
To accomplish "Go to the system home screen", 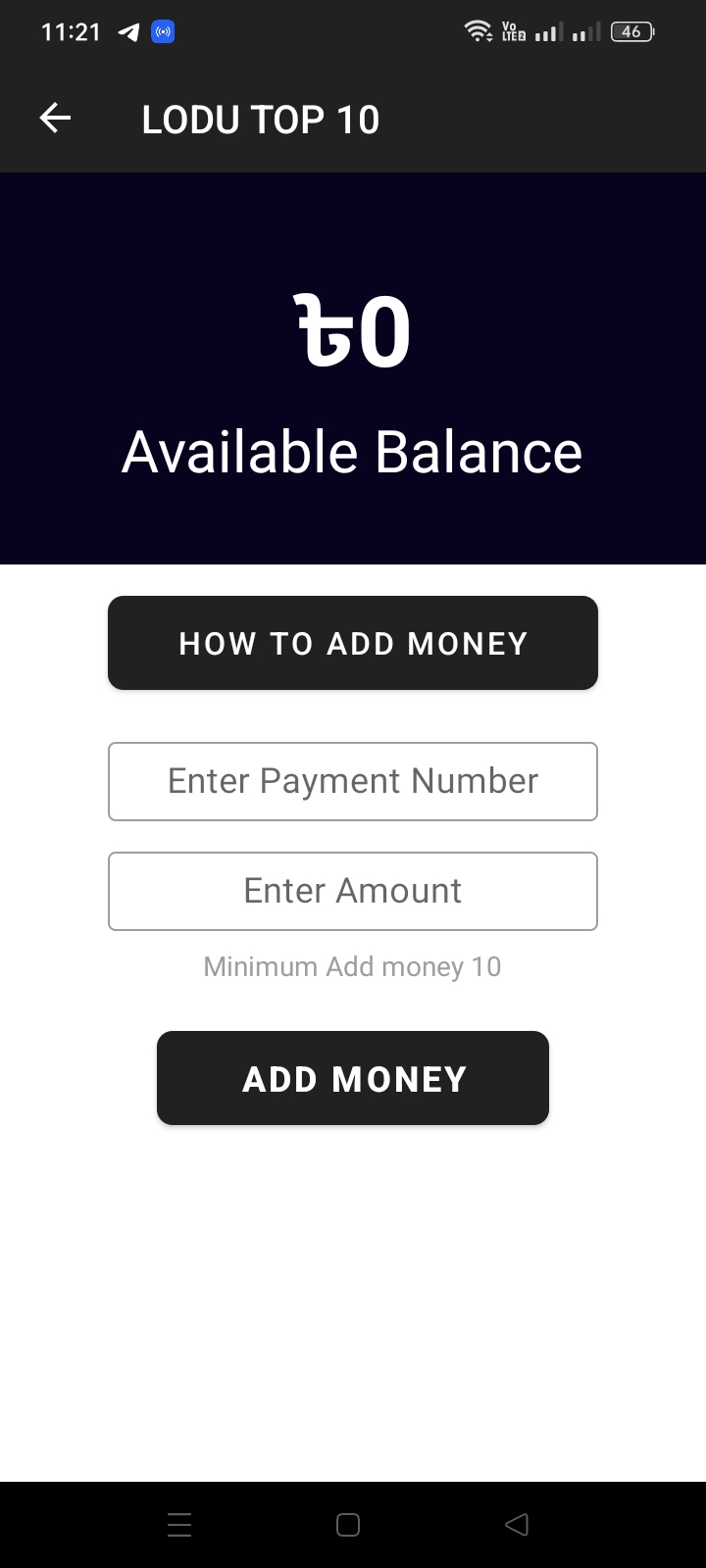I will click(348, 1525).
